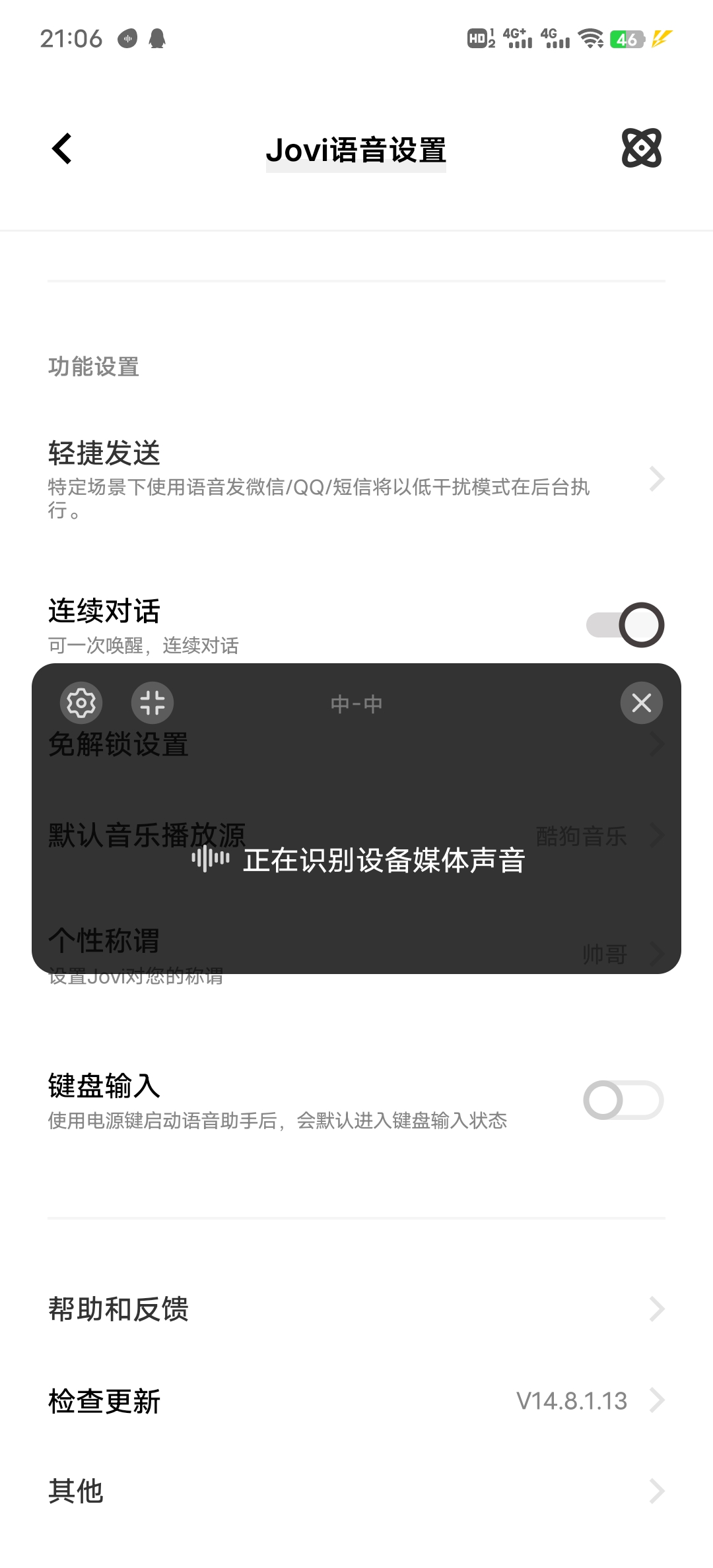Viewport: 713px width, 1568px height.
Task: Close the media recognition overlay
Action: tap(641, 703)
